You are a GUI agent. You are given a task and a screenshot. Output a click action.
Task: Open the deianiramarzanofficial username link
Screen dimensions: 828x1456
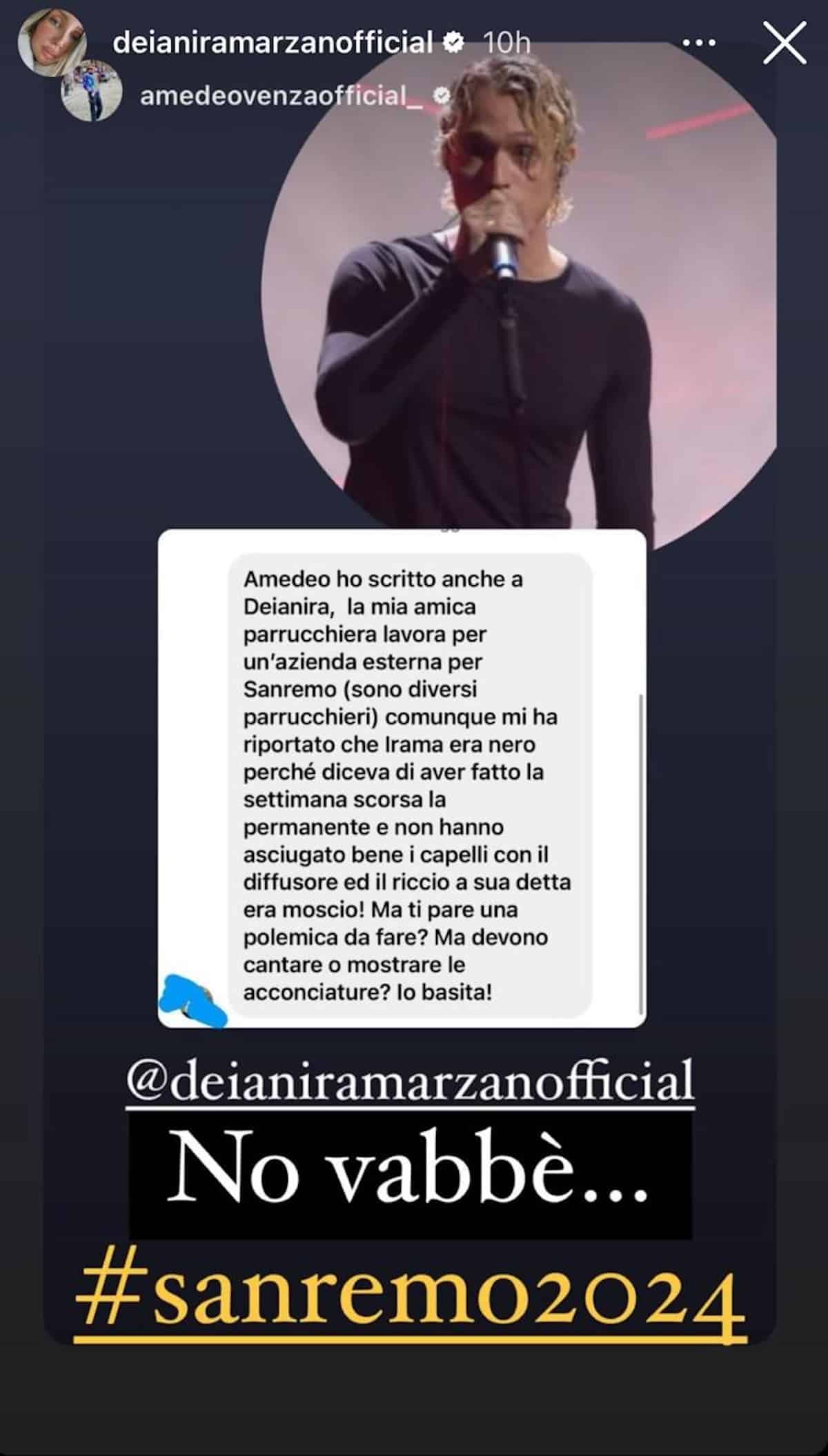pyautogui.click(x=273, y=43)
